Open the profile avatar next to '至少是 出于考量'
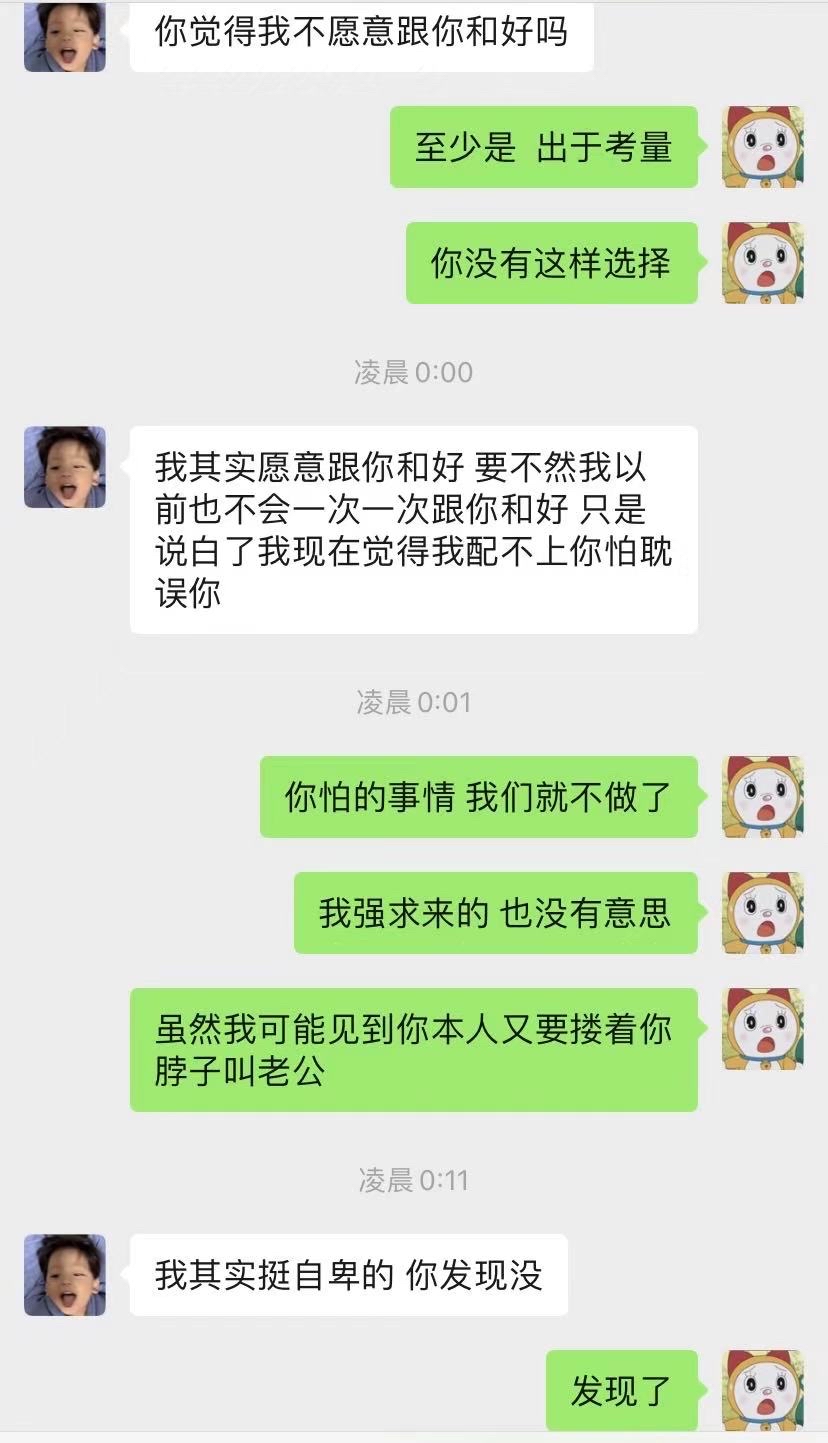Screen dimensions: 828x1443 (763, 147)
